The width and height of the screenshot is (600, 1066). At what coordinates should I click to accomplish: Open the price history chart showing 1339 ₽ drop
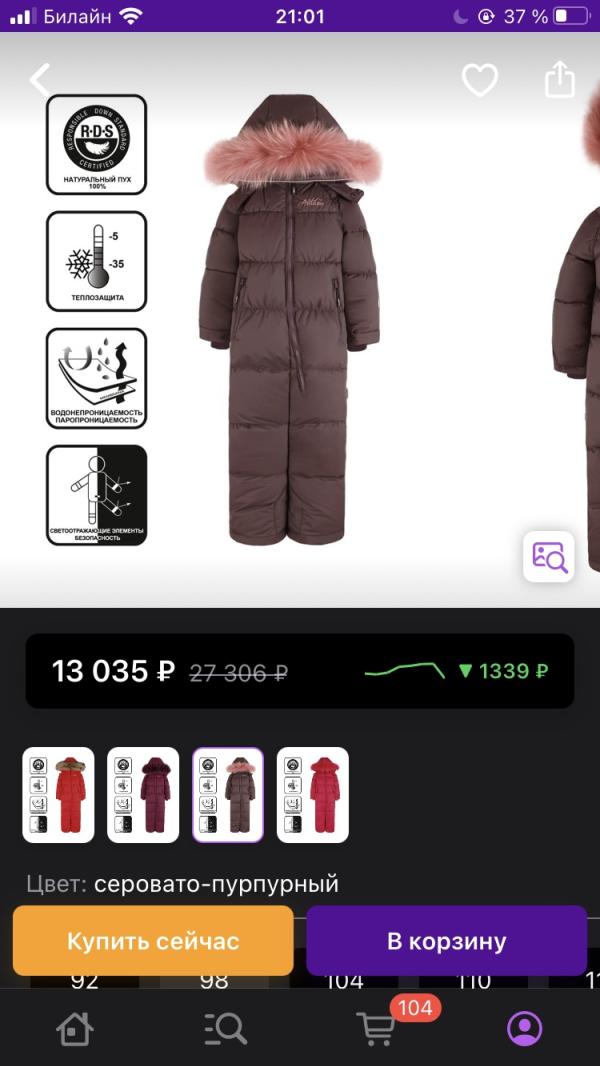point(456,671)
